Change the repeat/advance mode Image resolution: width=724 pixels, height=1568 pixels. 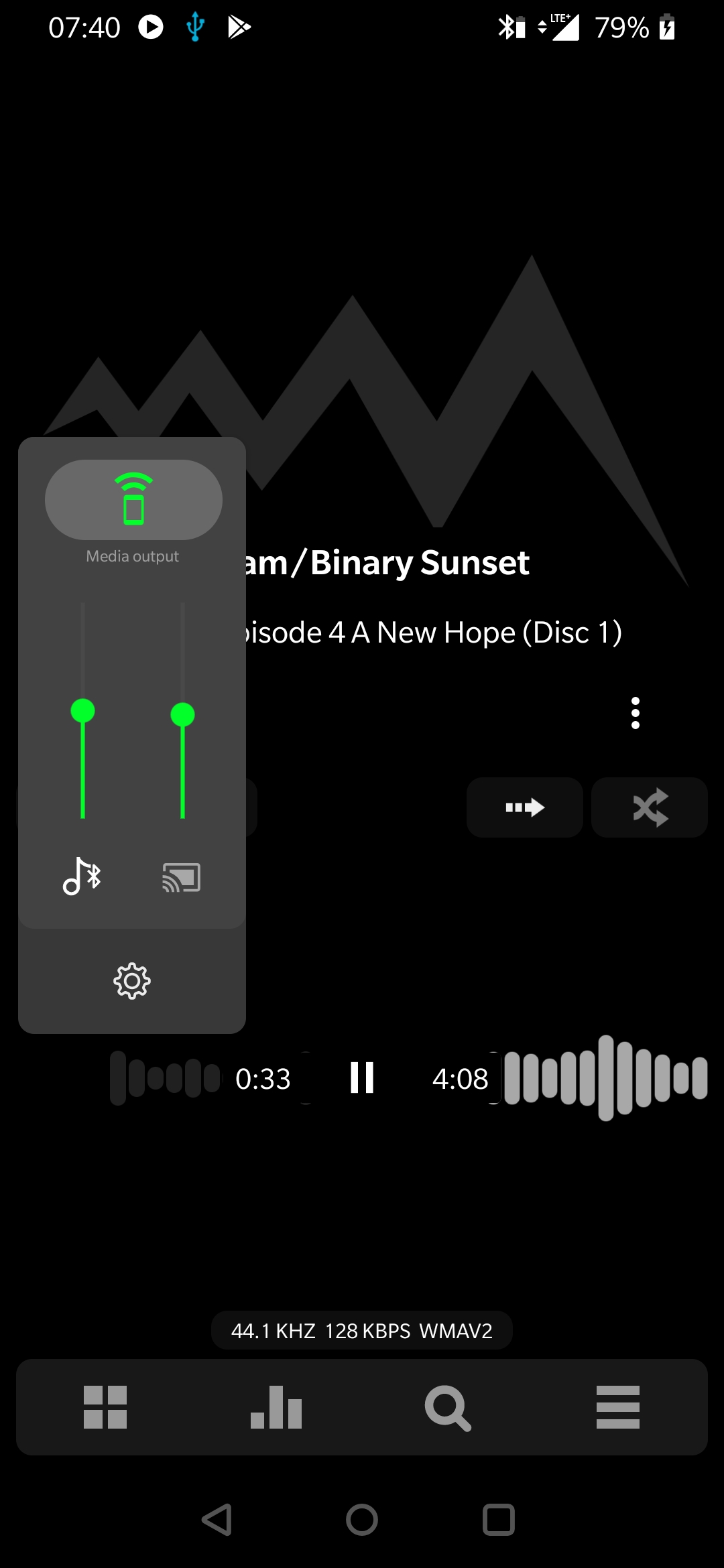[x=524, y=807]
